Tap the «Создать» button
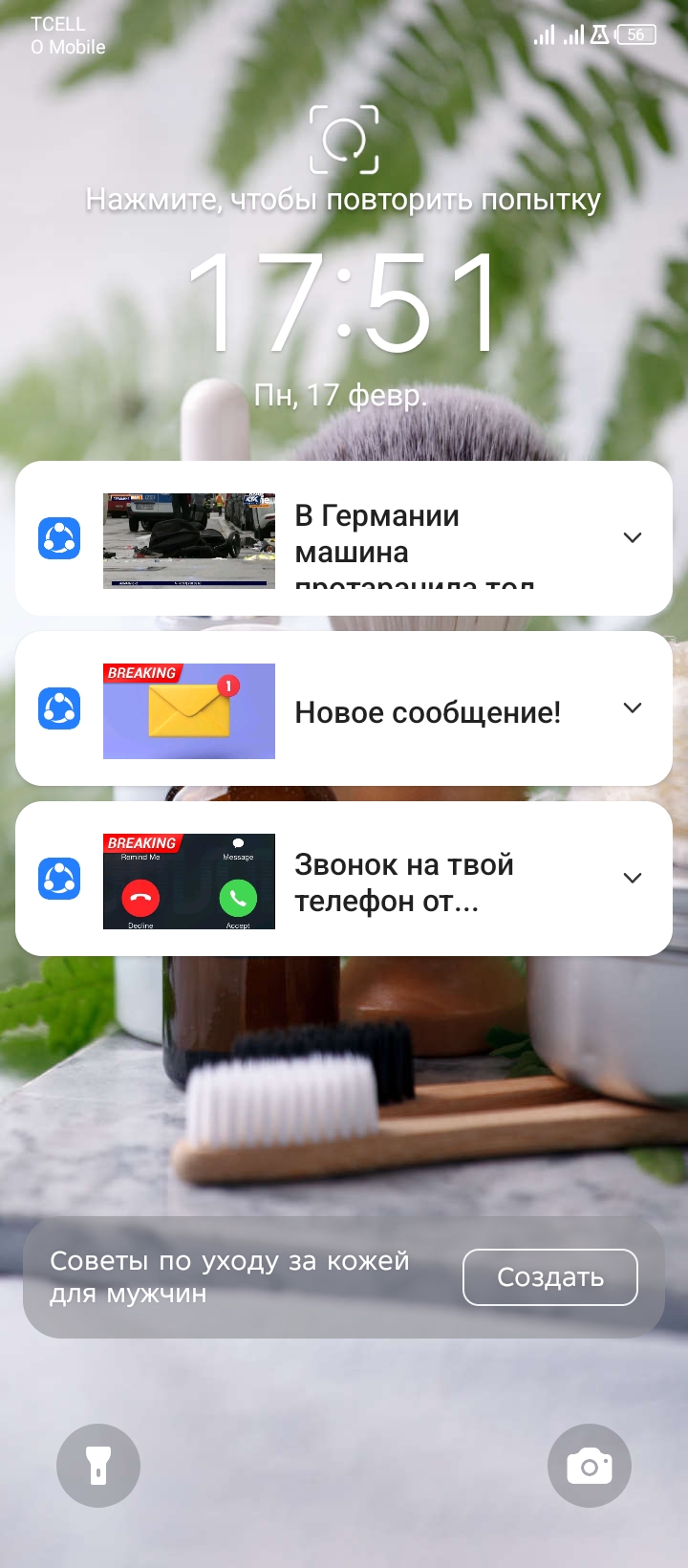 coord(549,1277)
